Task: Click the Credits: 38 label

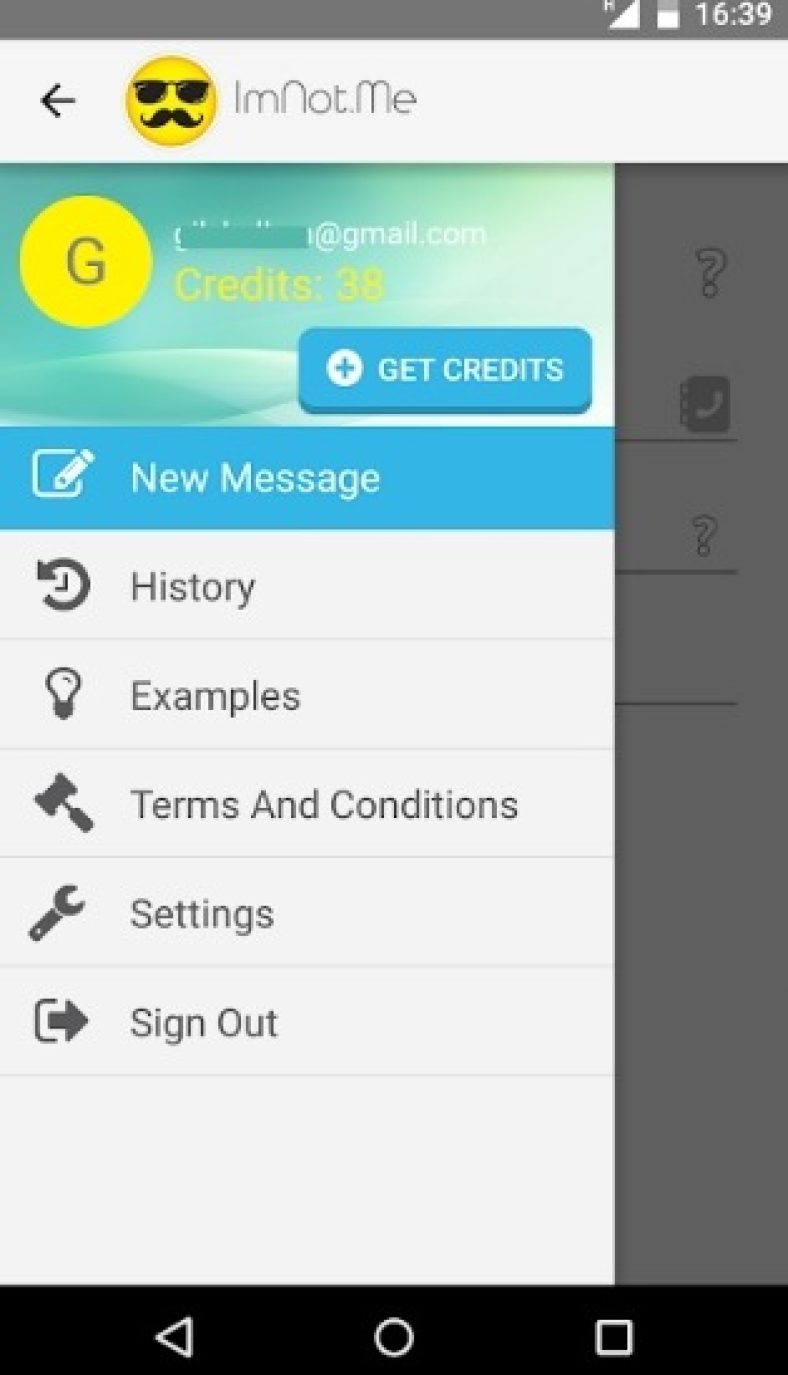Action: [279, 285]
